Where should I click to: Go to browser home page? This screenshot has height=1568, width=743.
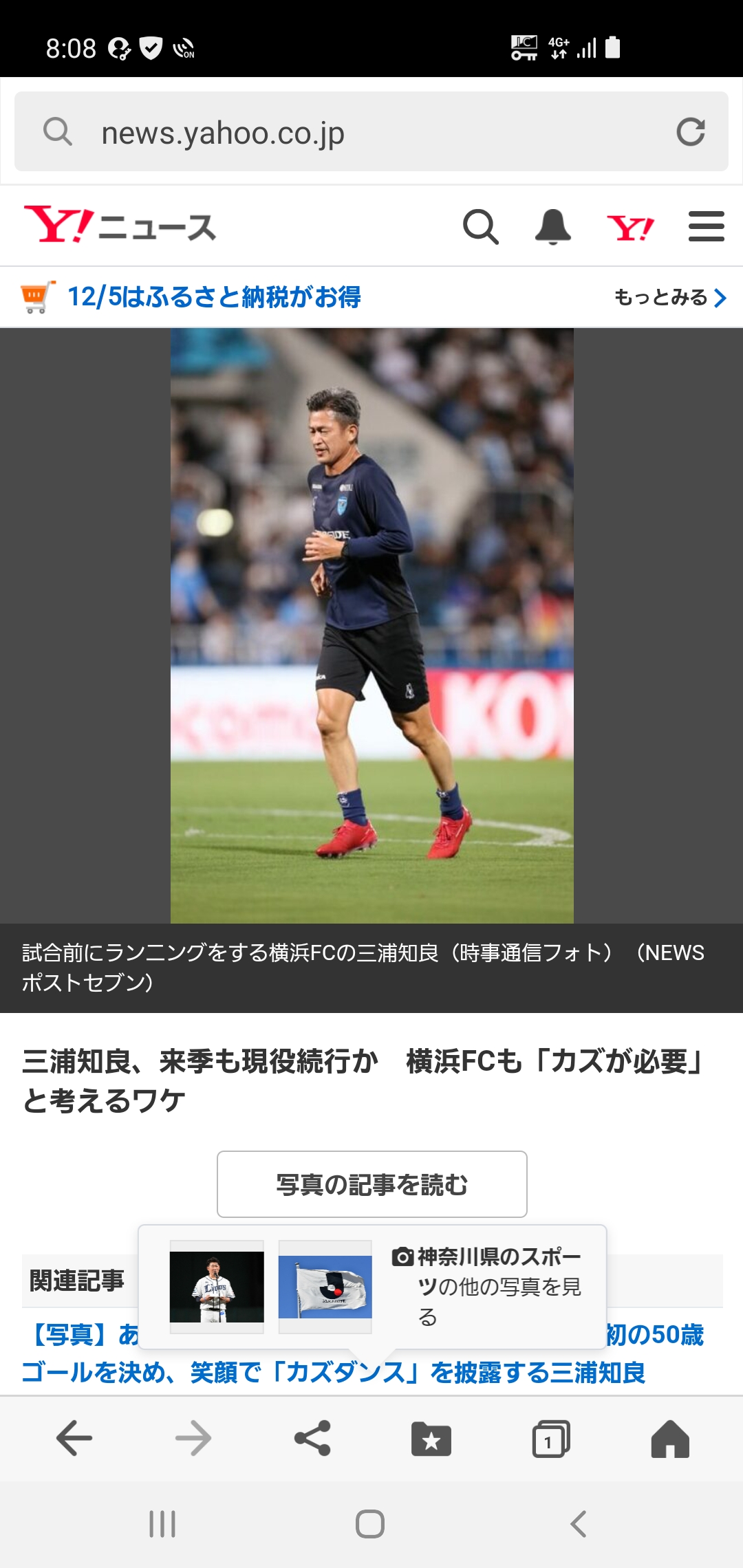[670, 1439]
